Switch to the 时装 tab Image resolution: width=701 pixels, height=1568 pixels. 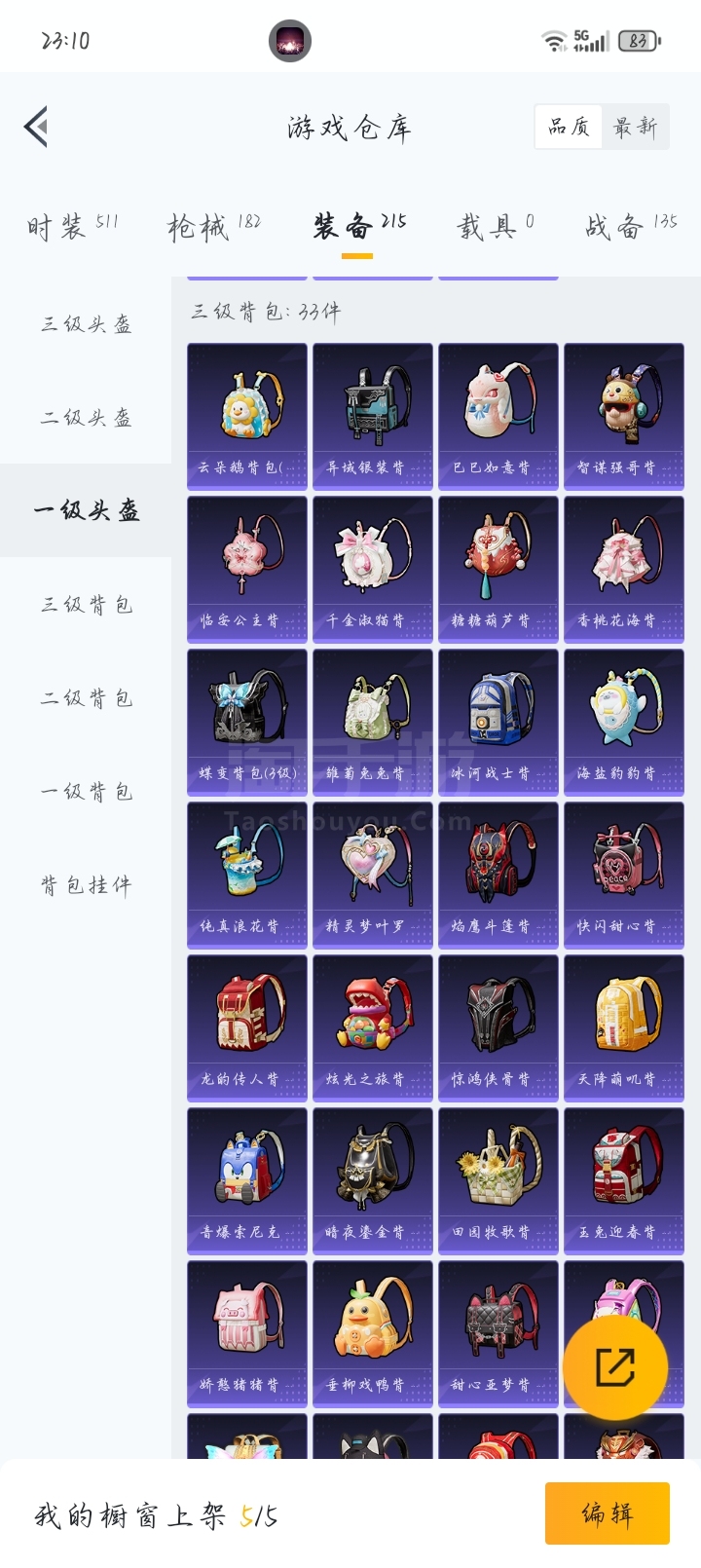72,227
